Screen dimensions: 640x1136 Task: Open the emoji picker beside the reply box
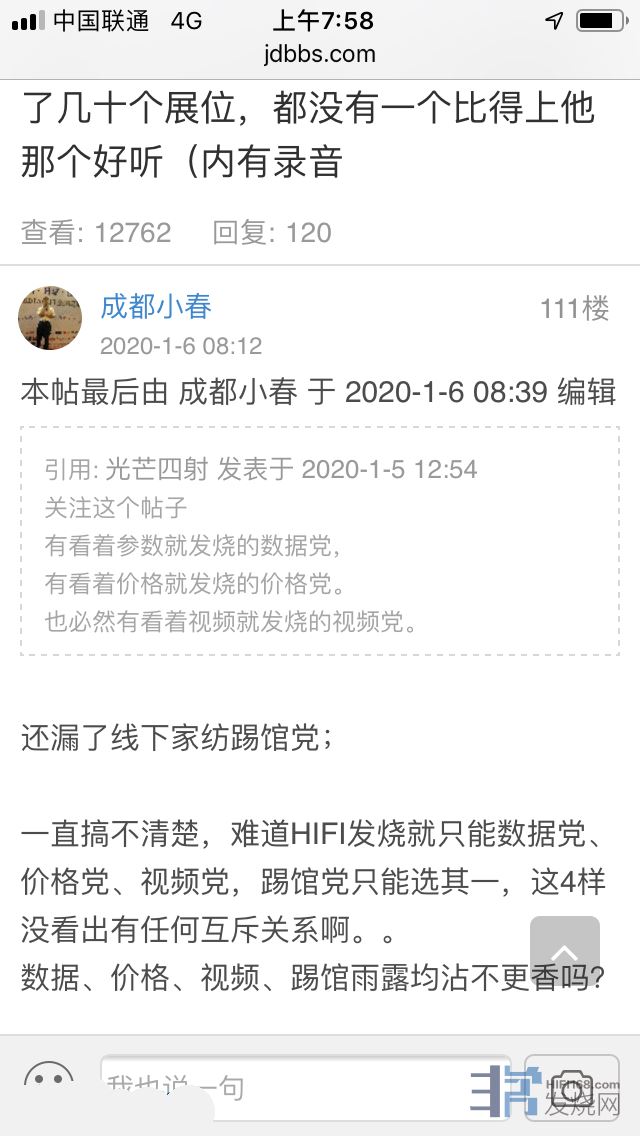click(x=48, y=1084)
